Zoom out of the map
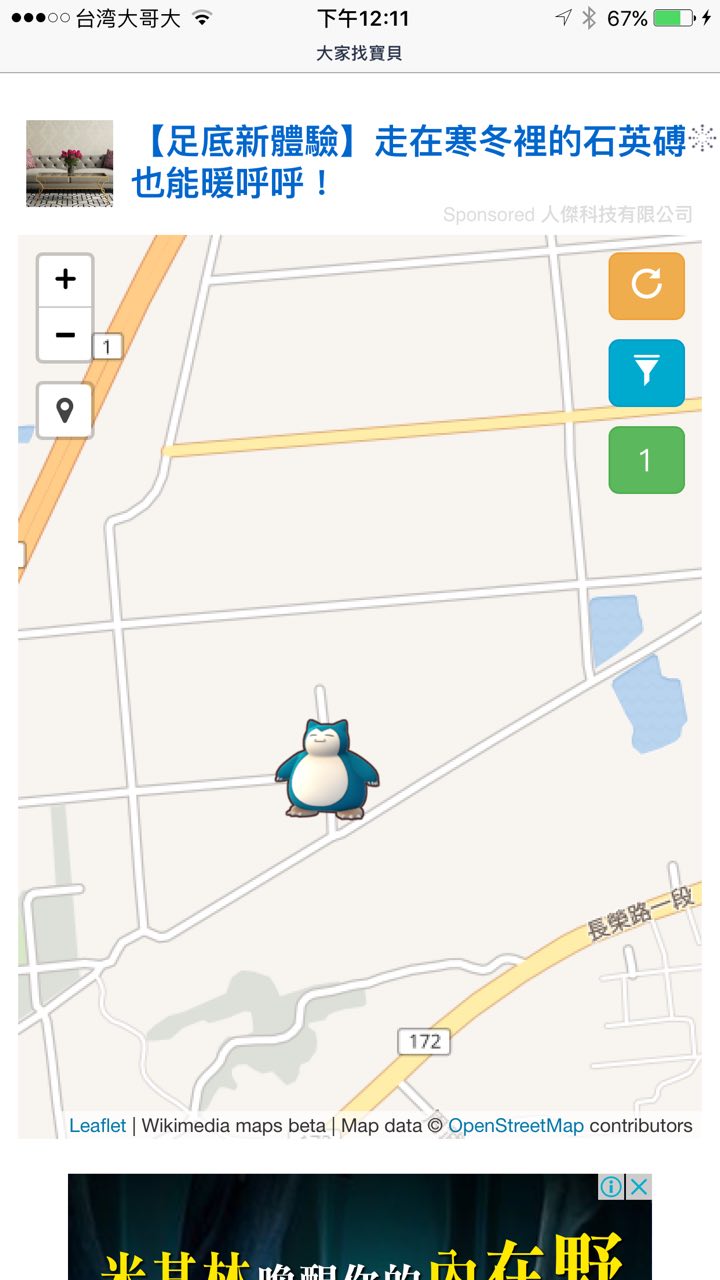The height and width of the screenshot is (1280, 720). tap(65, 335)
